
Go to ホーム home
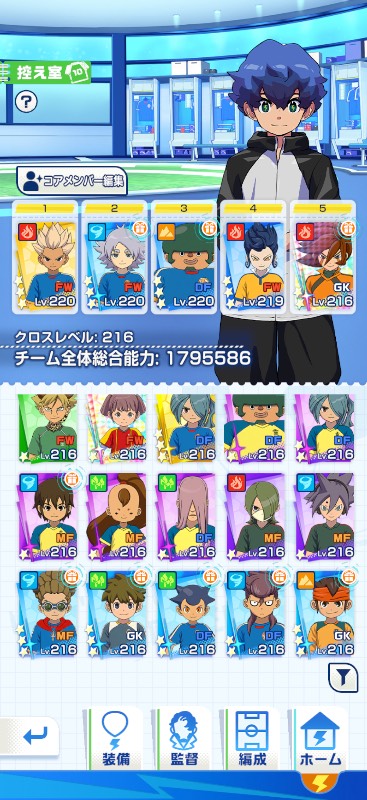click(x=320, y=739)
